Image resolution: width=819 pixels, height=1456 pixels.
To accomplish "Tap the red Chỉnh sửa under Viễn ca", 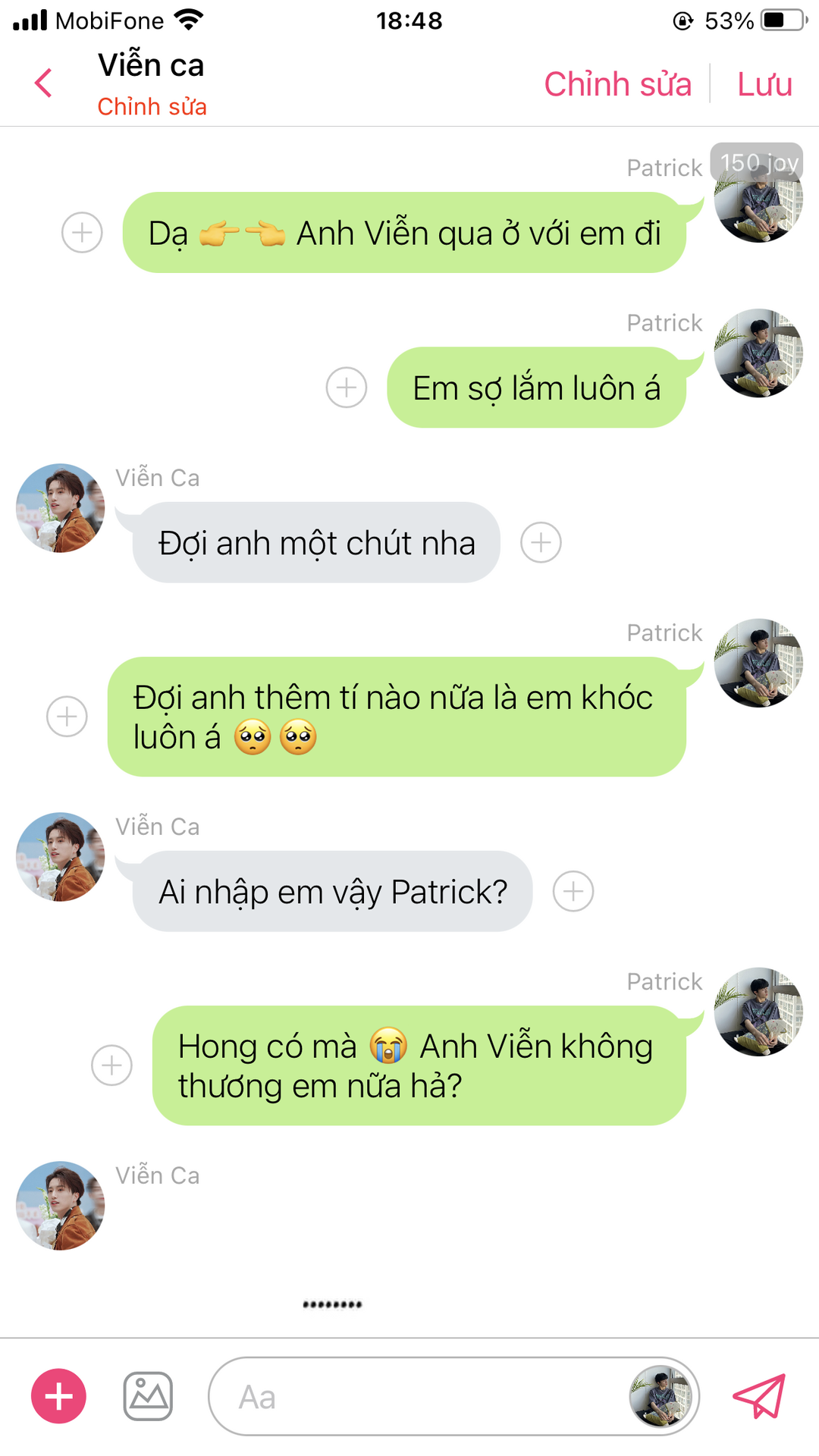I will click(152, 107).
